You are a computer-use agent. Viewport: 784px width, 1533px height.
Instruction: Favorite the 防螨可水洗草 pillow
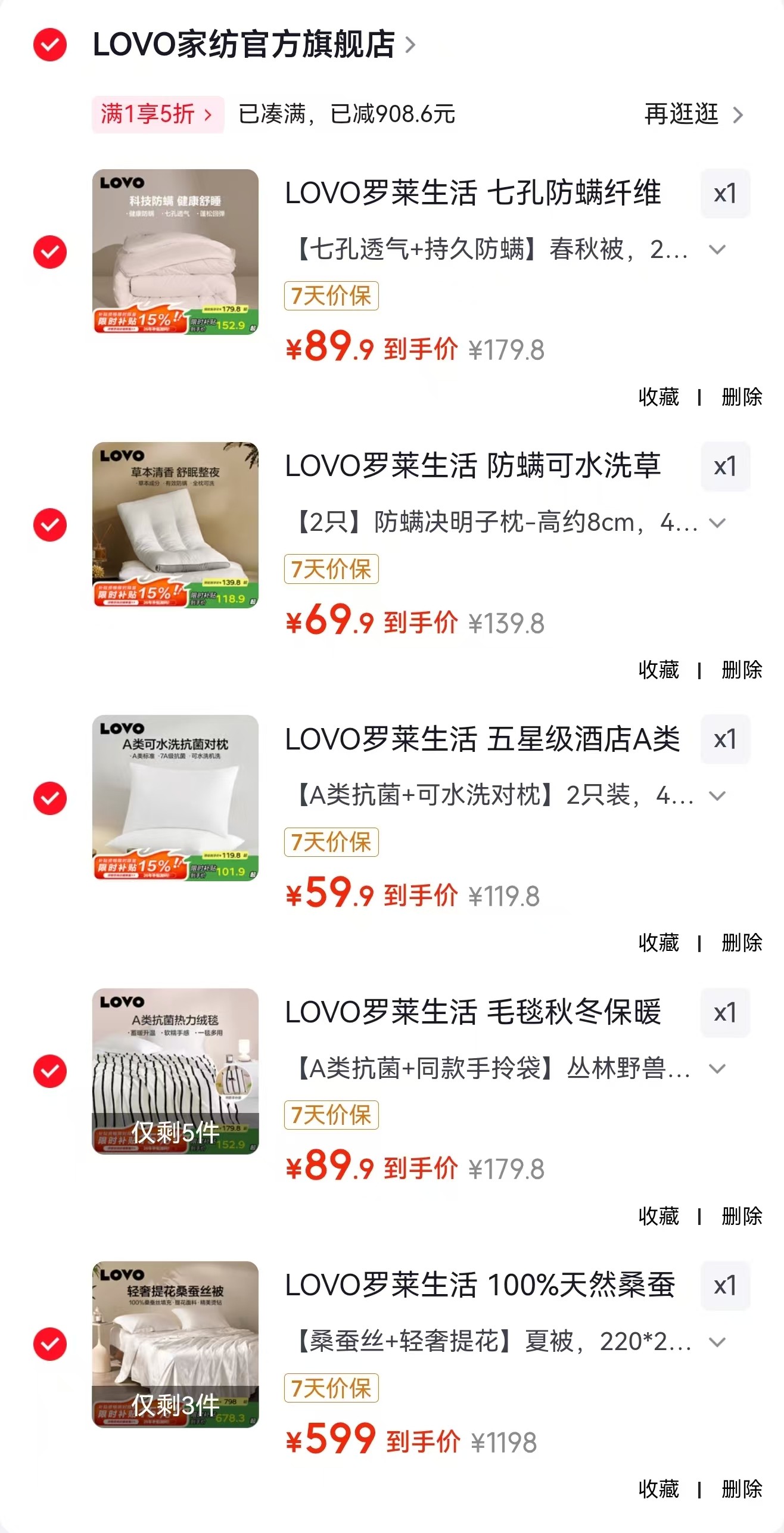point(658,670)
